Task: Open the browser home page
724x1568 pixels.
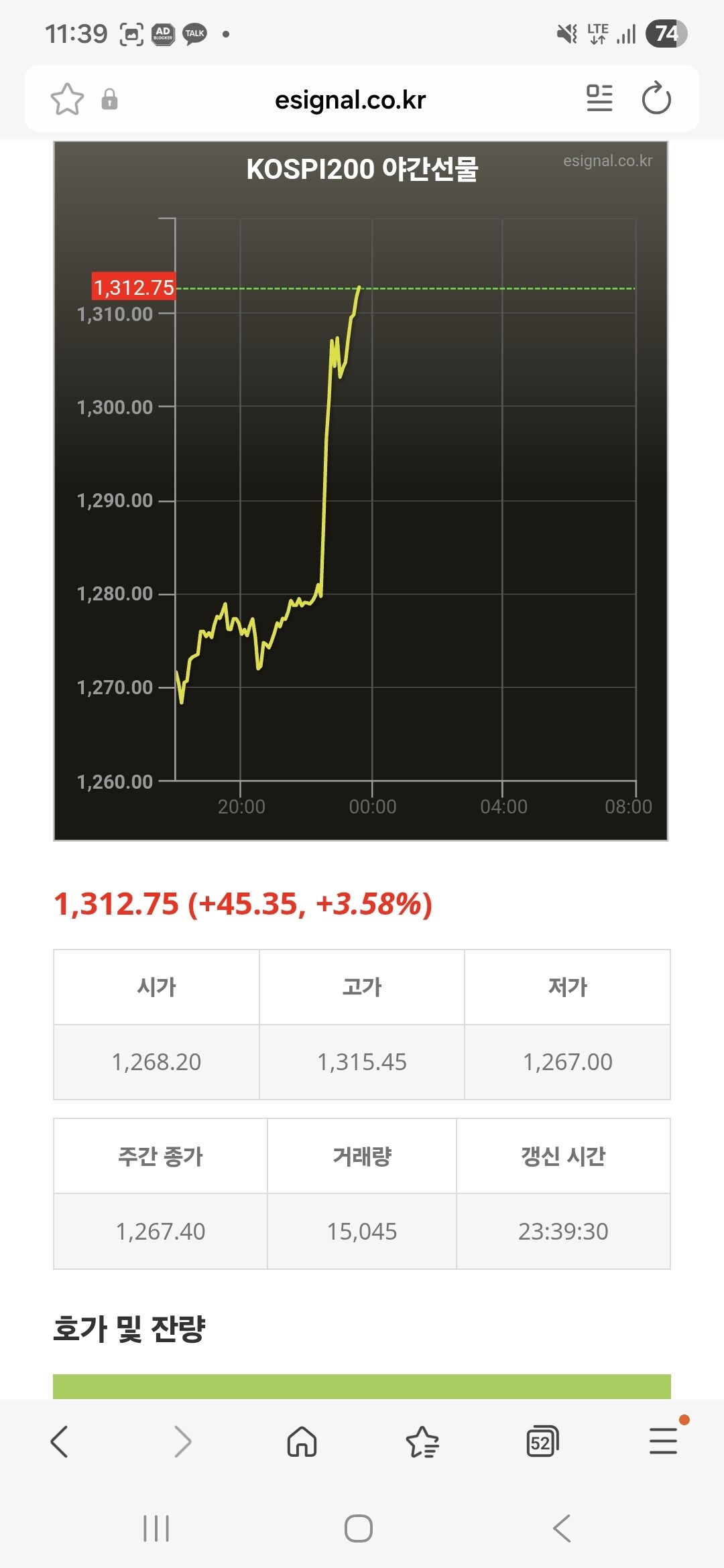Action: click(302, 1441)
